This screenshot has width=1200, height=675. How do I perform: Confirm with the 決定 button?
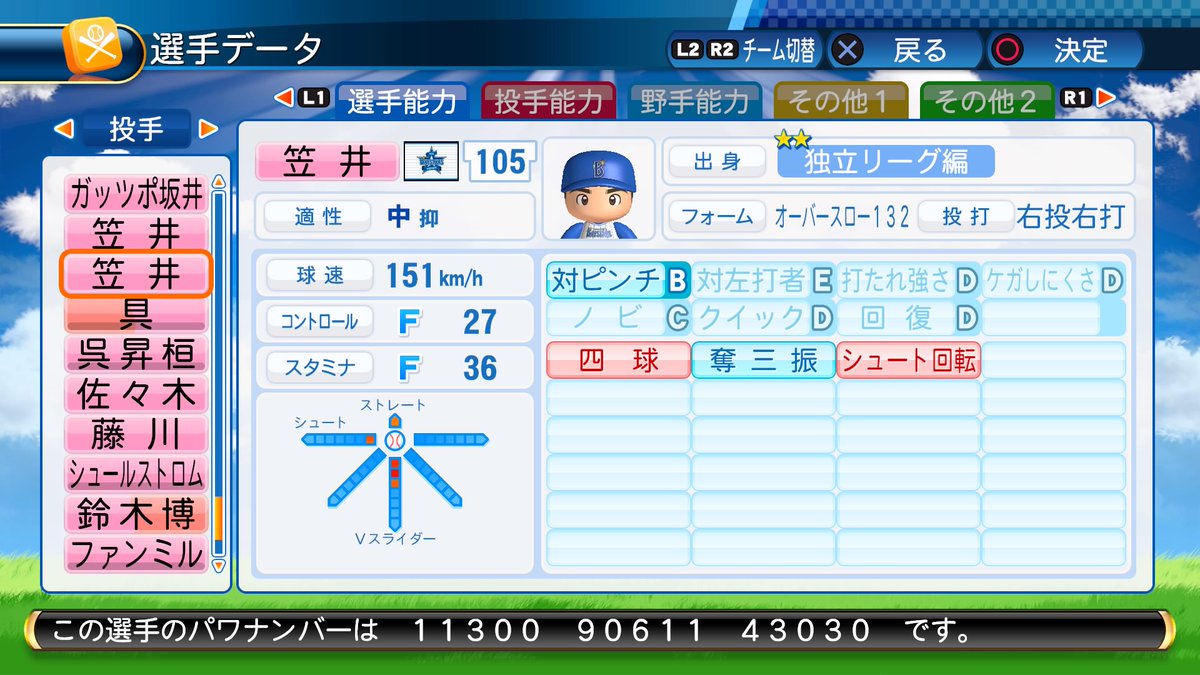tap(1064, 49)
